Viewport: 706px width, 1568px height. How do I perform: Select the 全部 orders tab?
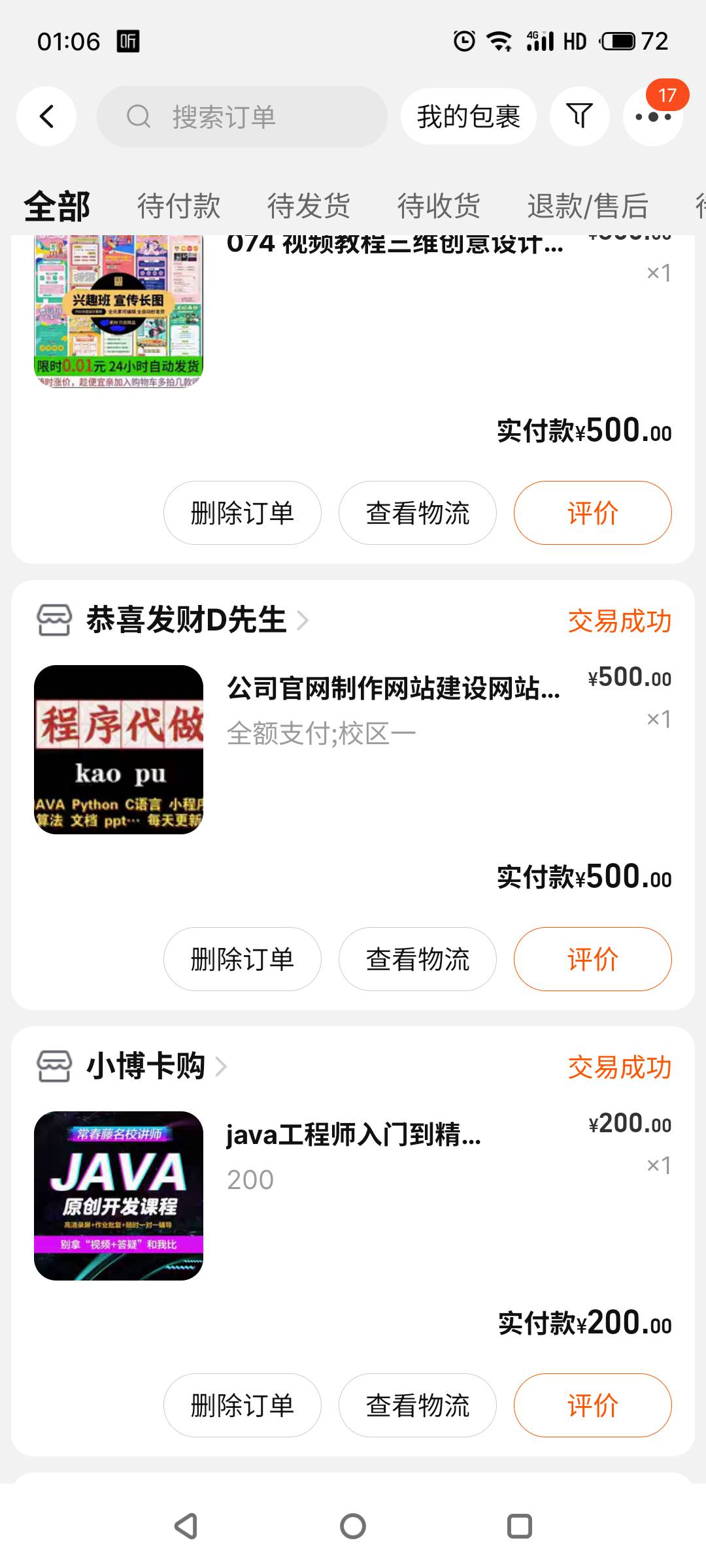57,206
